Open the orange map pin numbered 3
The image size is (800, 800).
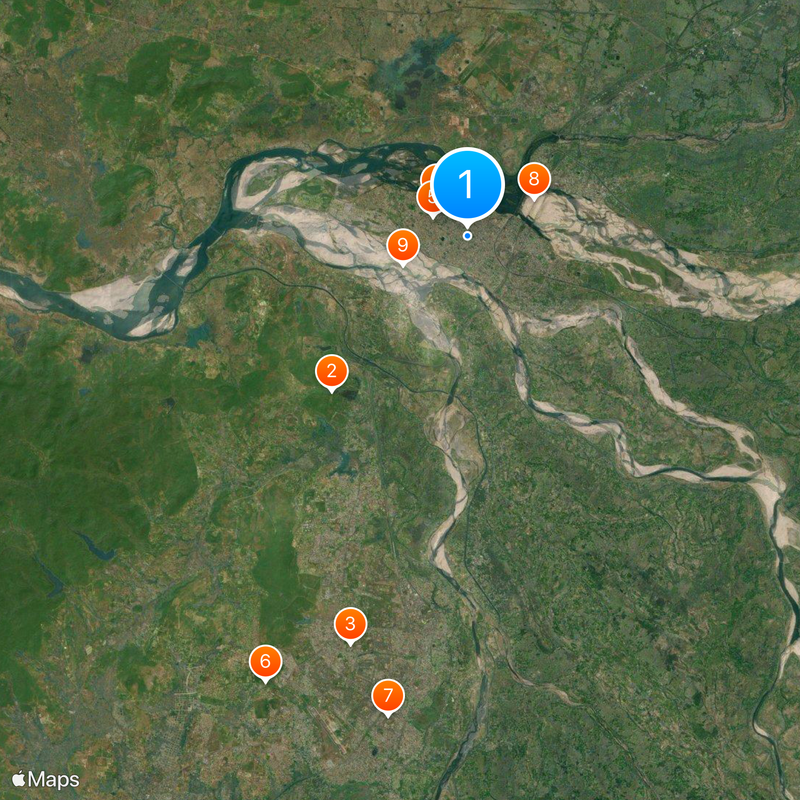(x=350, y=625)
